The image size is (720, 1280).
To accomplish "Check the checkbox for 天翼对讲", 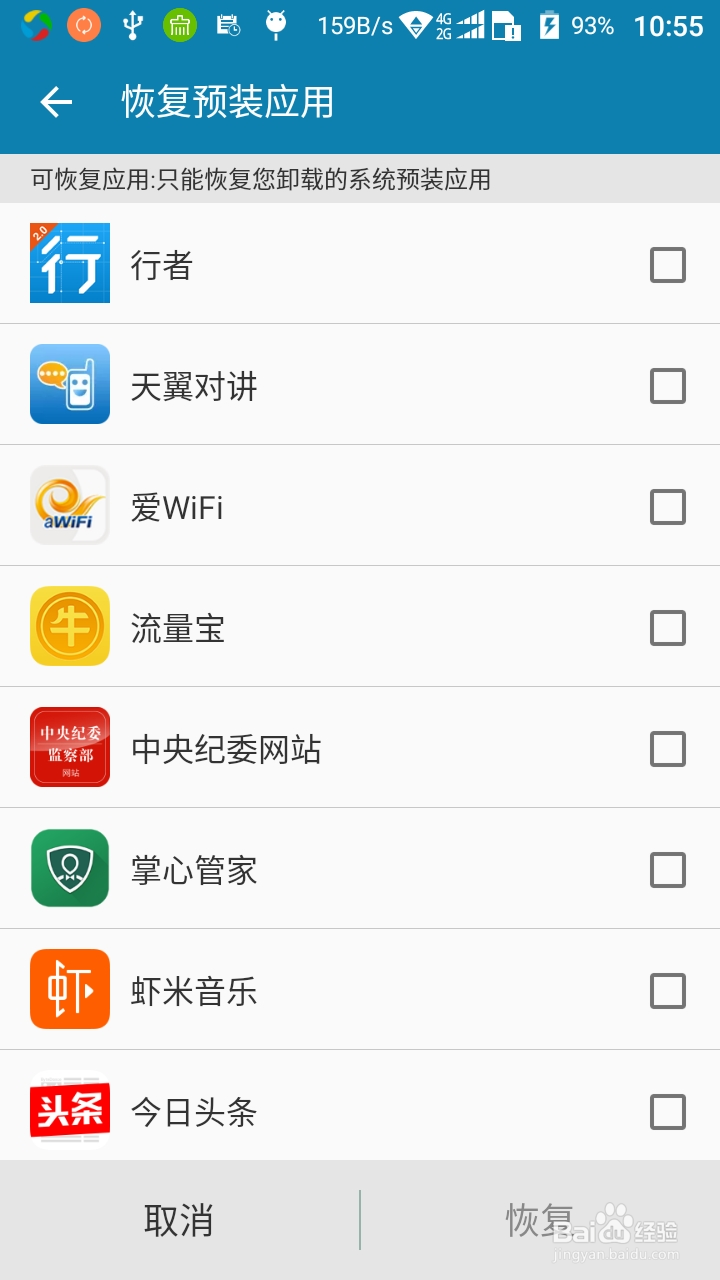I will (x=666, y=384).
